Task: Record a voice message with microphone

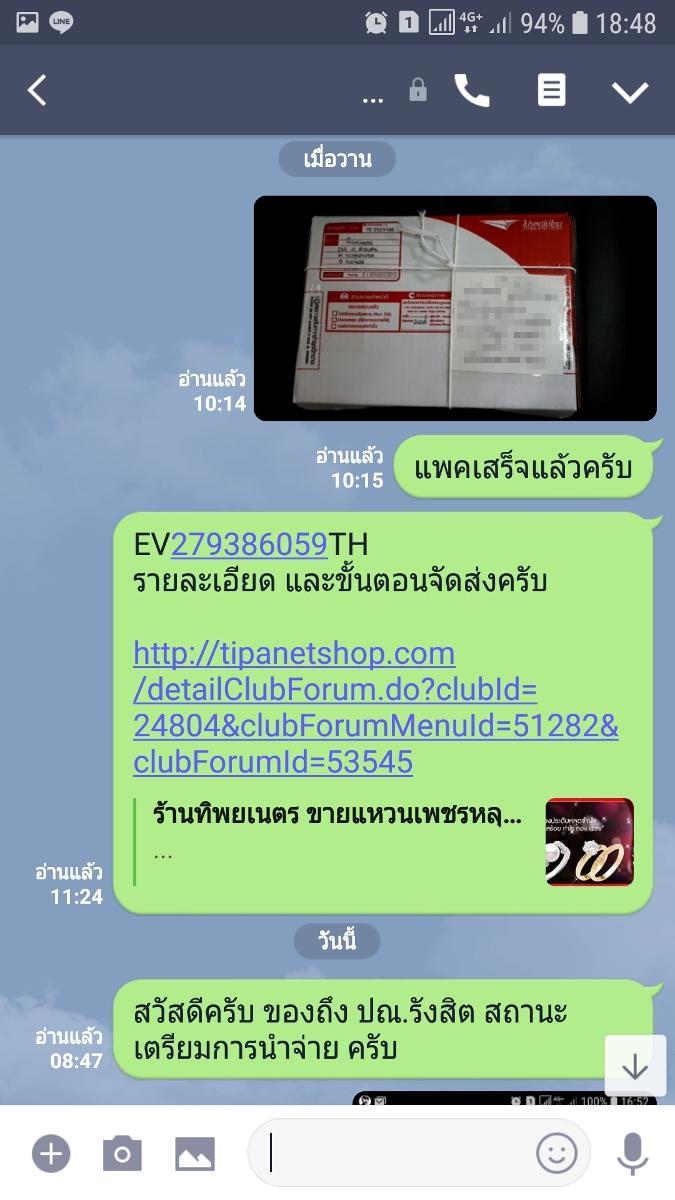Action: point(632,1153)
